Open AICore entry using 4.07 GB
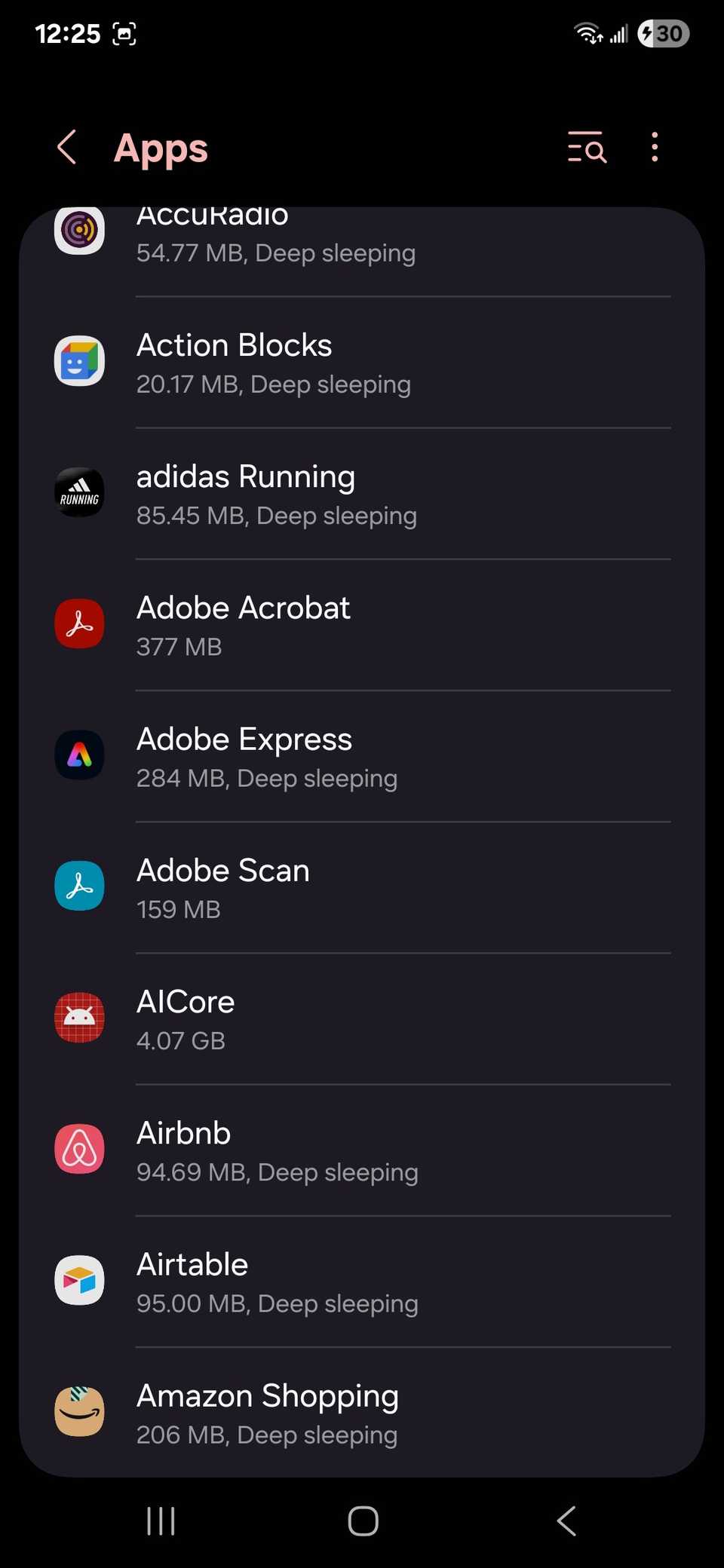This screenshot has width=724, height=1568. pos(362,1017)
